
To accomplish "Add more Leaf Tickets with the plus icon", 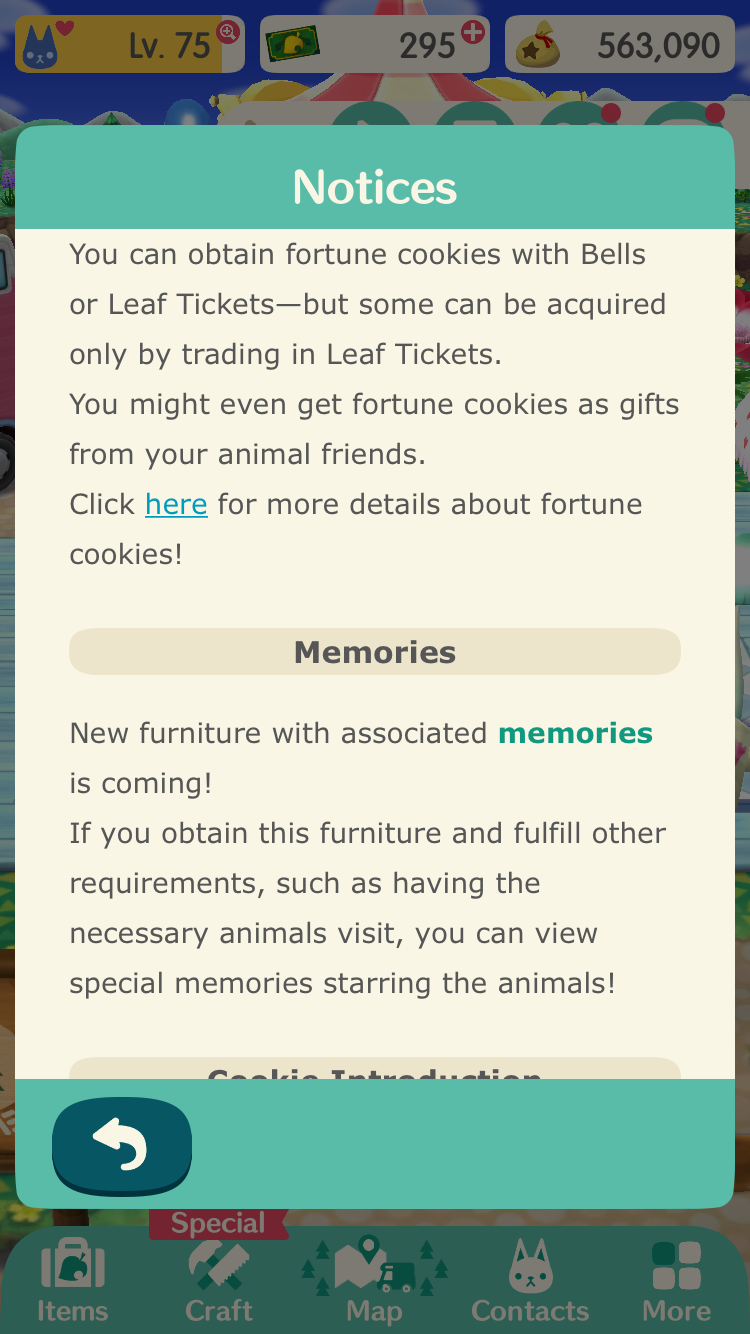I will 472,32.
